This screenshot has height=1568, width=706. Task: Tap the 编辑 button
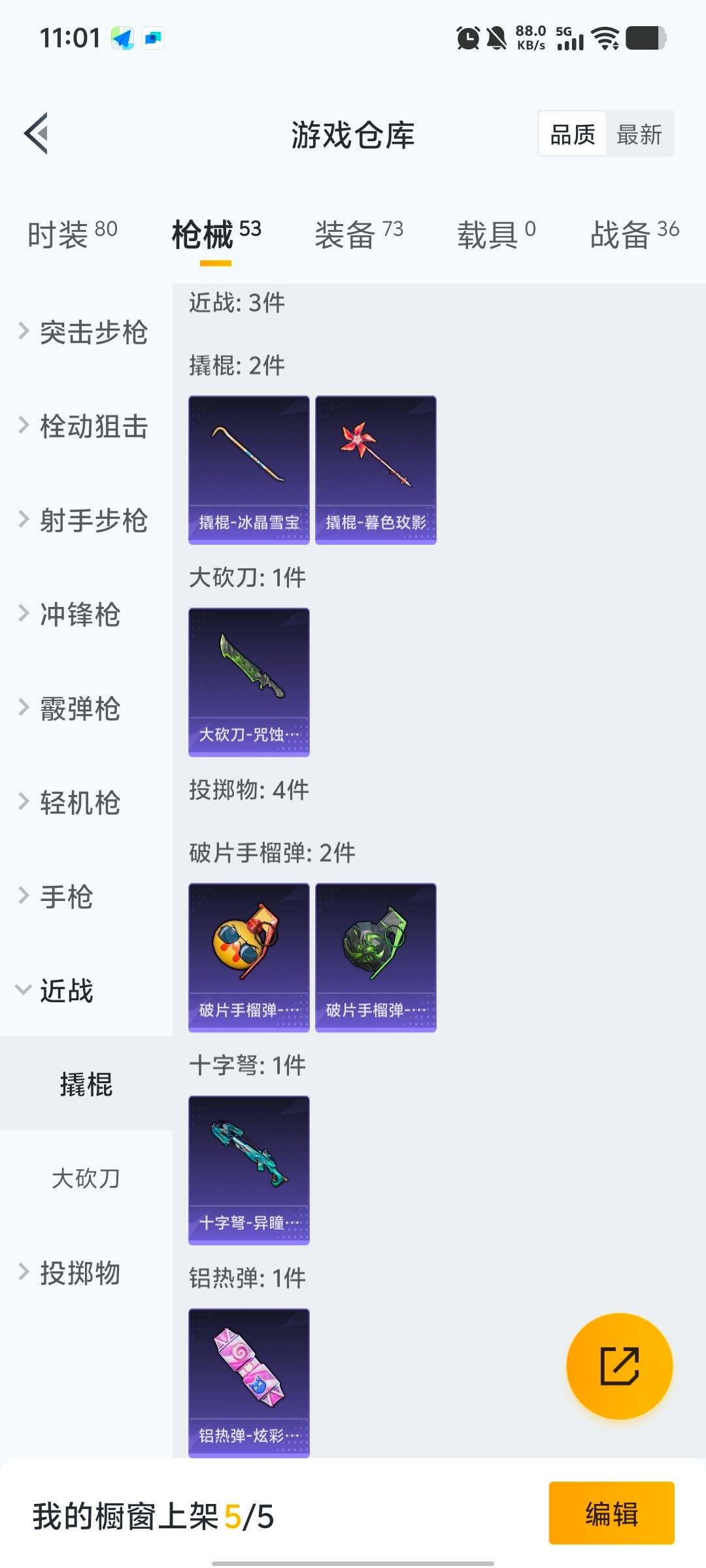[611, 1514]
